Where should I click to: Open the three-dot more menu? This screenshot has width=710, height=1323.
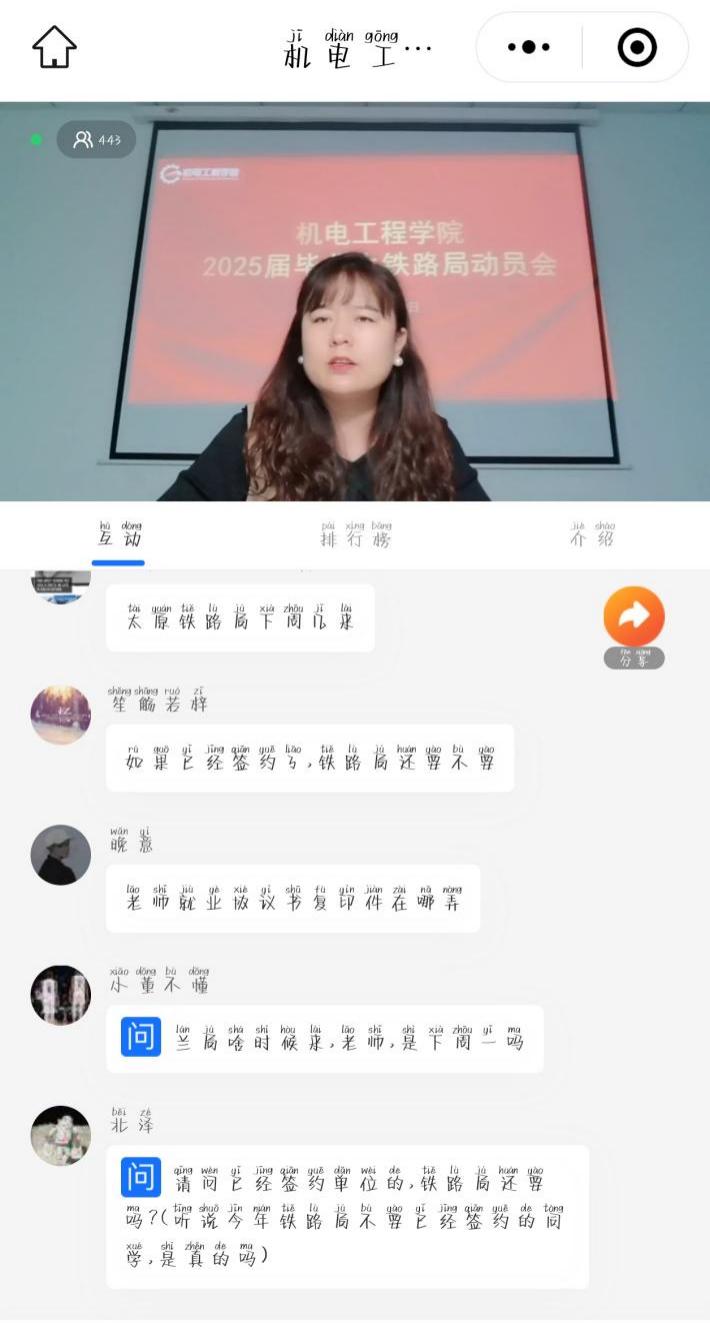[529, 47]
